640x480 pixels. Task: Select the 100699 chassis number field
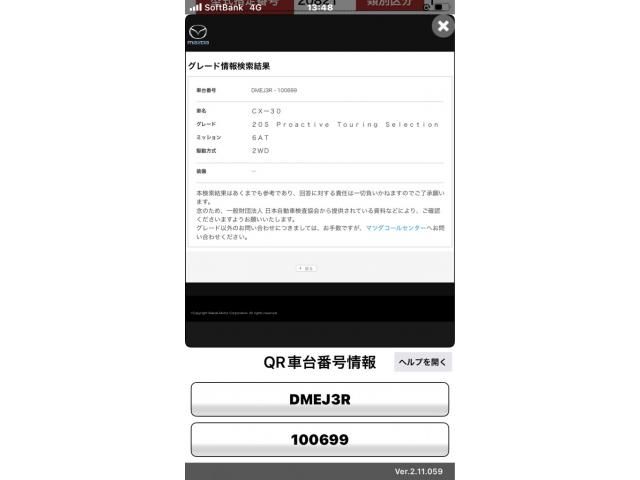(x=320, y=439)
